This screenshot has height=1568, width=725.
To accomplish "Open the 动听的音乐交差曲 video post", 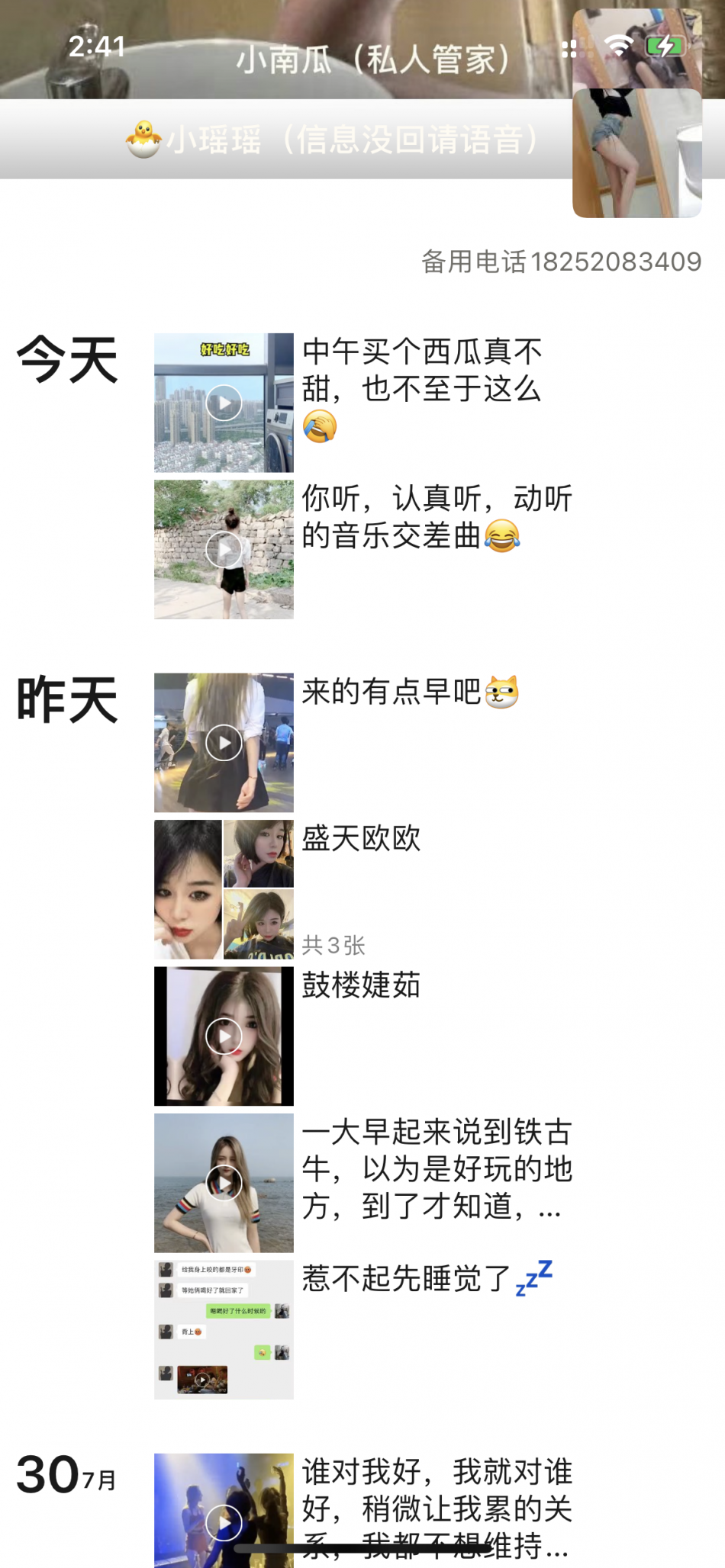I will 224,549.
